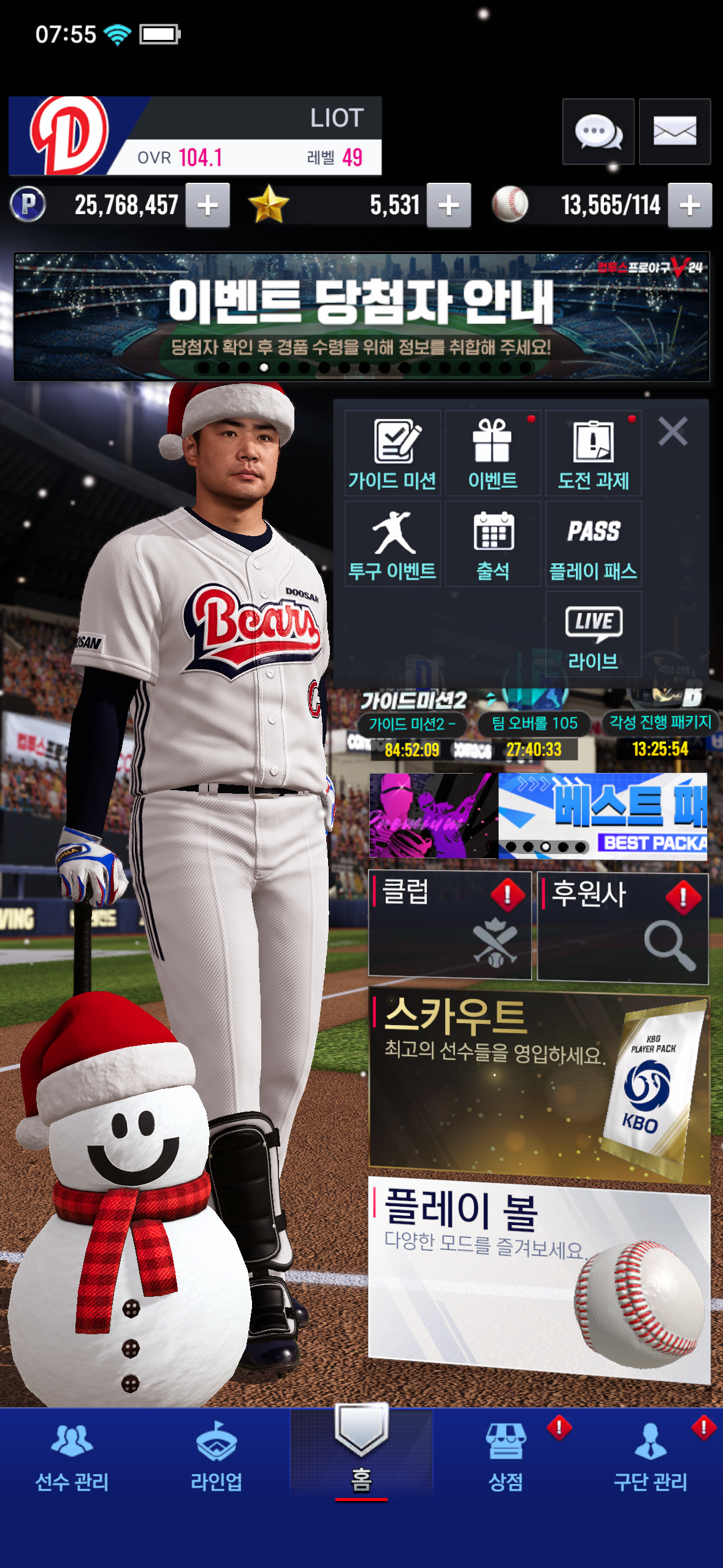Add more baseballs with the plus button
This screenshot has height=1568, width=723.
coord(690,206)
